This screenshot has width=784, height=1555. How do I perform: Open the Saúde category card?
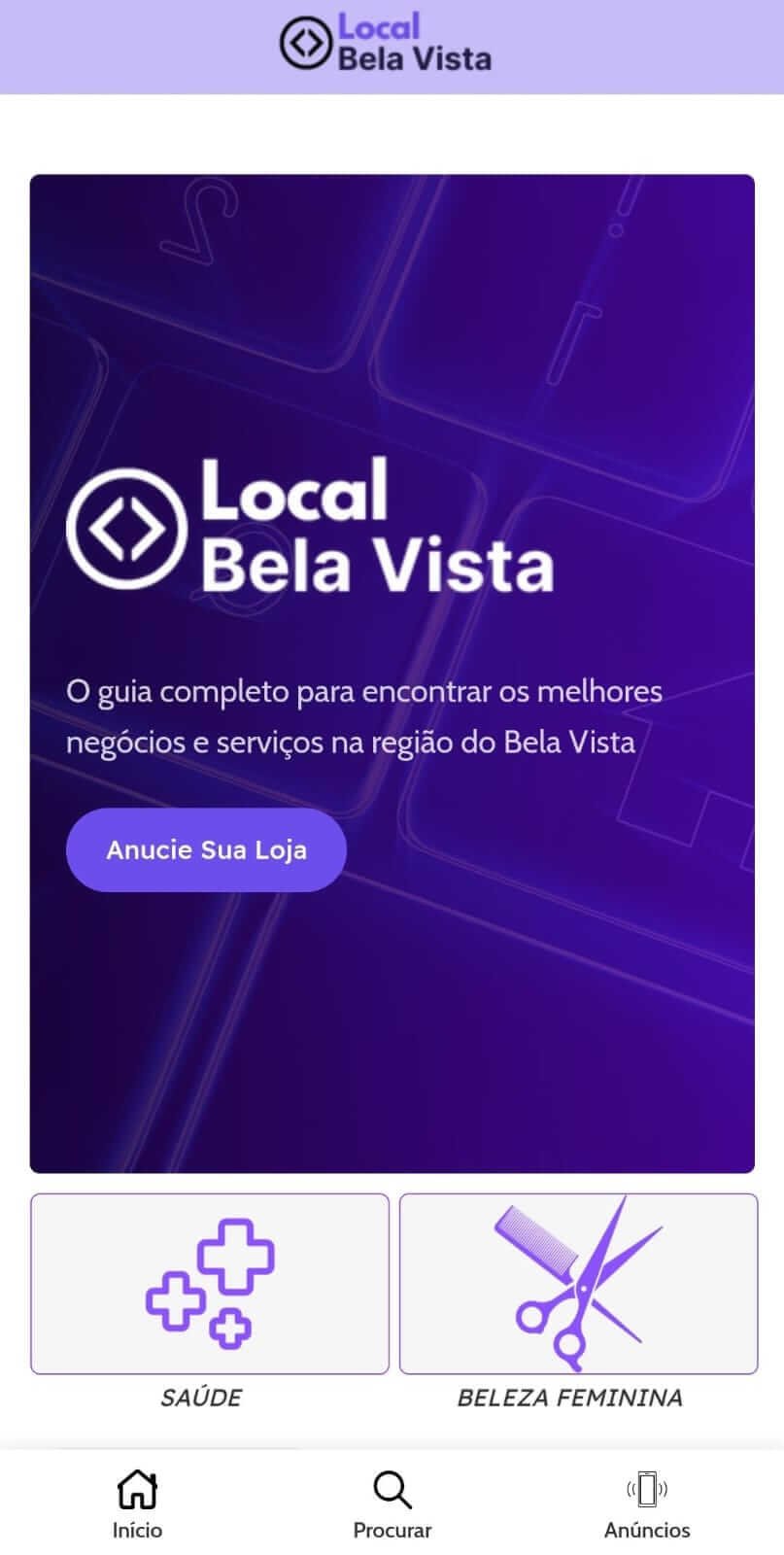coord(210,1284)
